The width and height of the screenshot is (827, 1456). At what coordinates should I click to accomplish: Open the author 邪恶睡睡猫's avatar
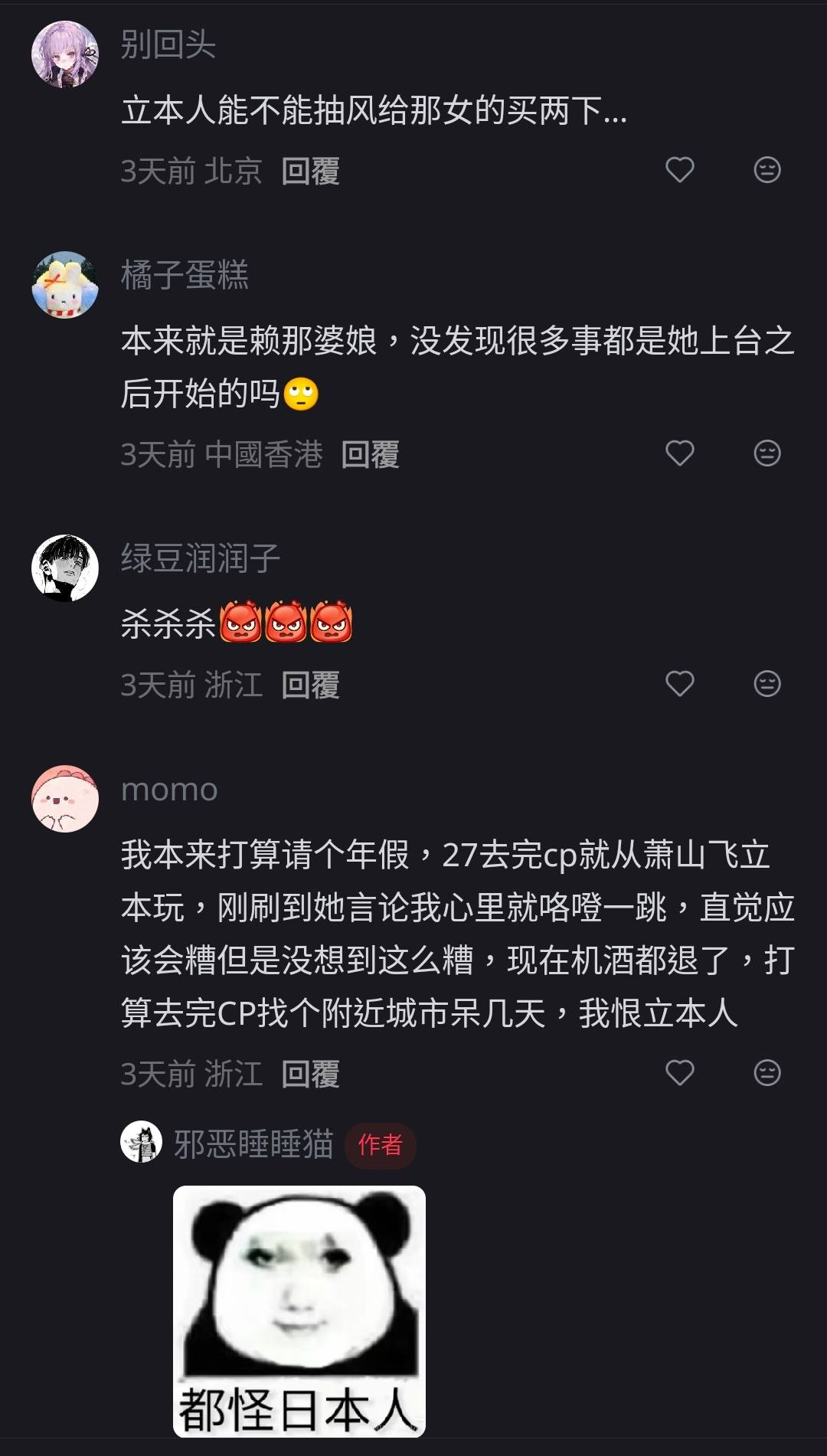tap(142, 1142)
